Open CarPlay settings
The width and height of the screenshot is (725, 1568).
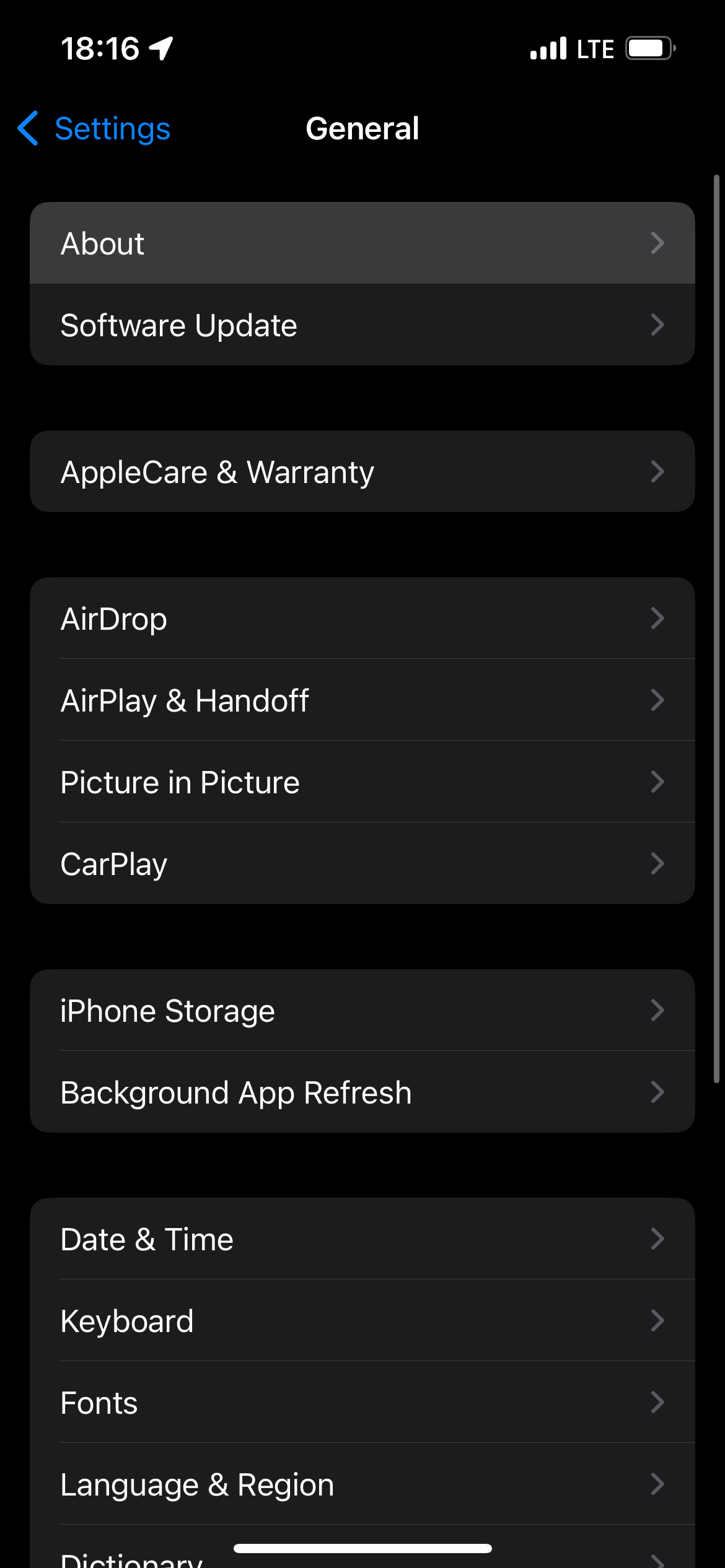pos(362,864)
